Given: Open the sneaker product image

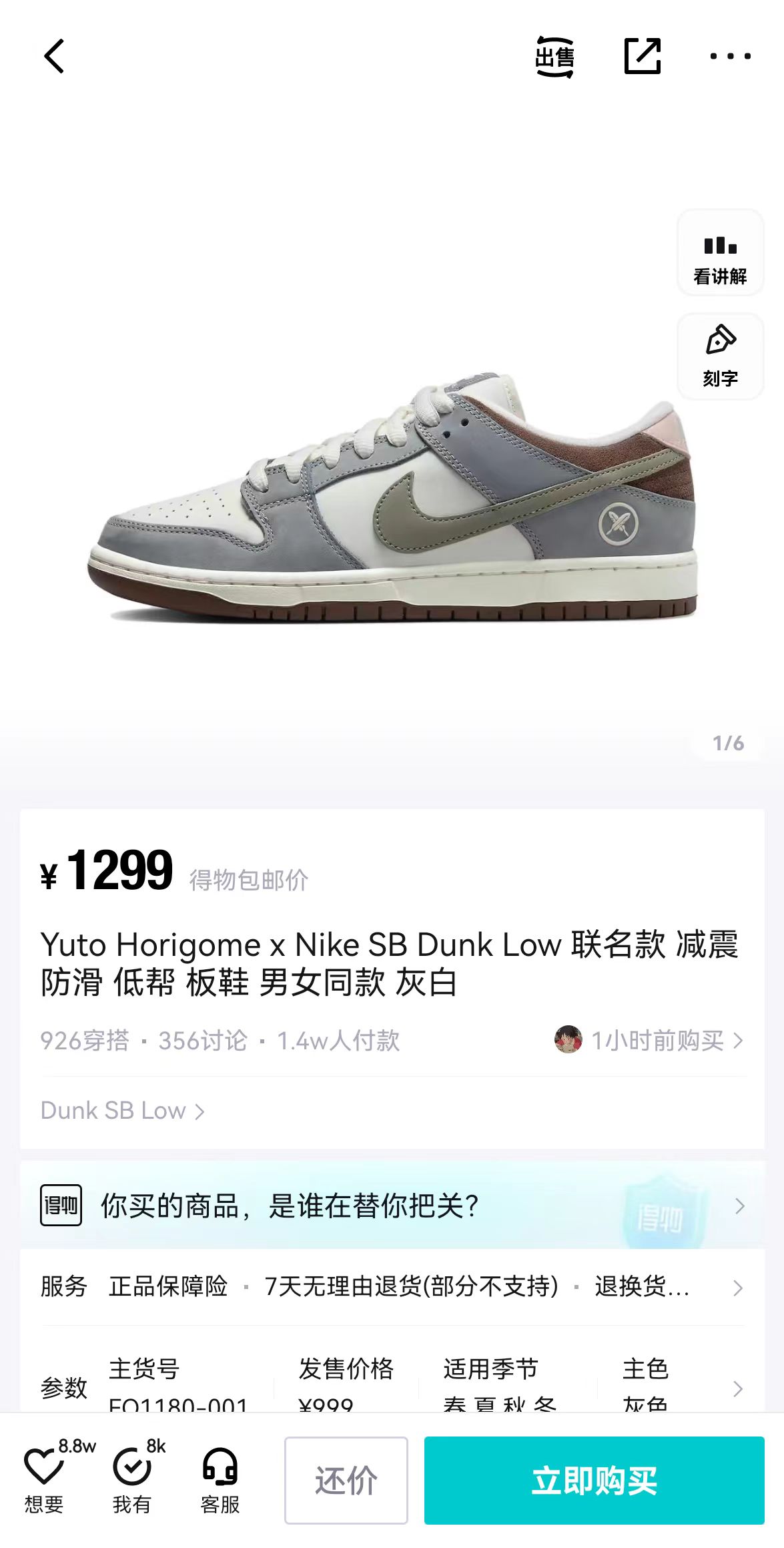Looking at the screenshot, I should click(392, 499).
